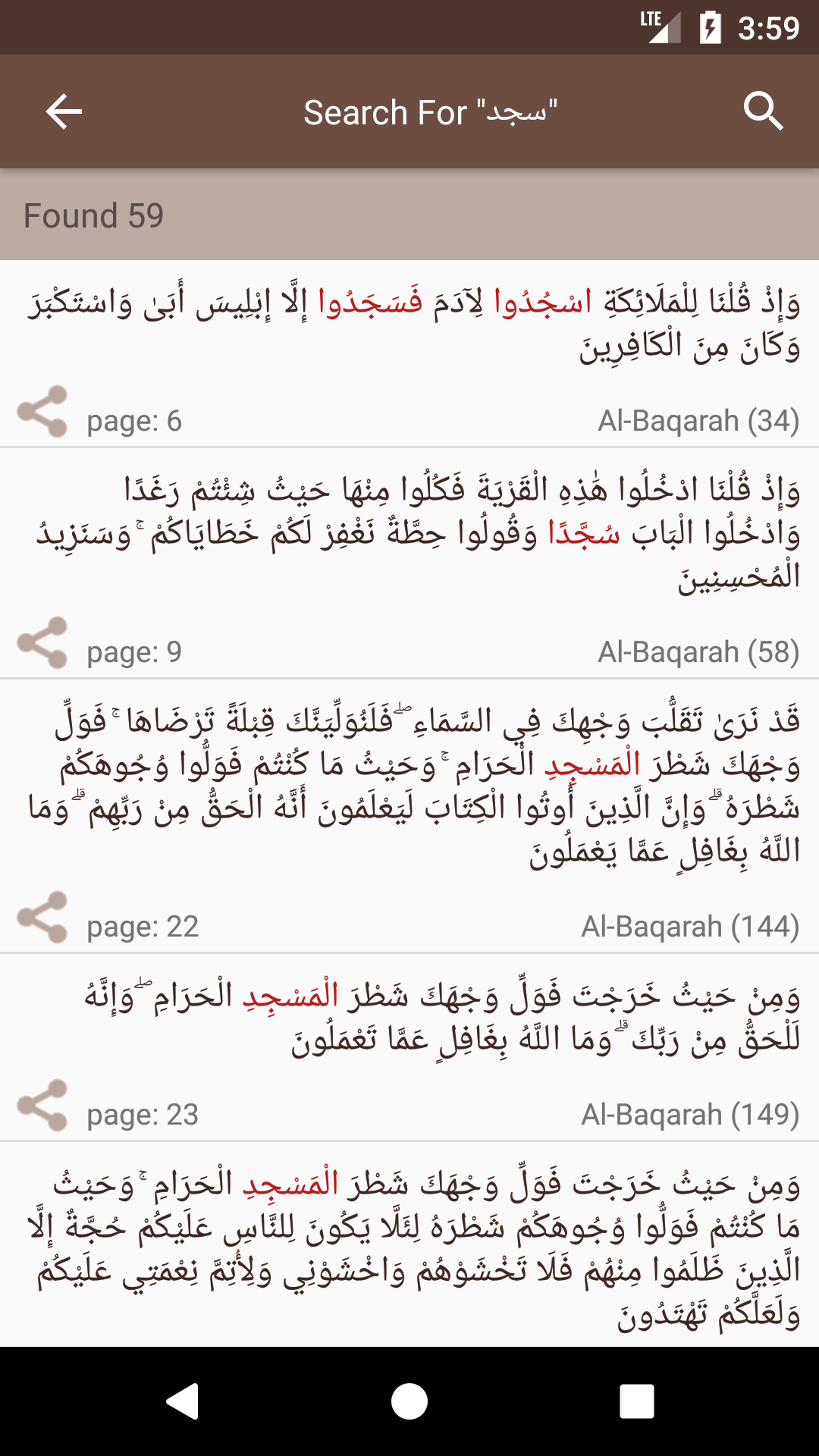
Task: Share the Al-Baqarah (58) verse
Action: (43, 641)
